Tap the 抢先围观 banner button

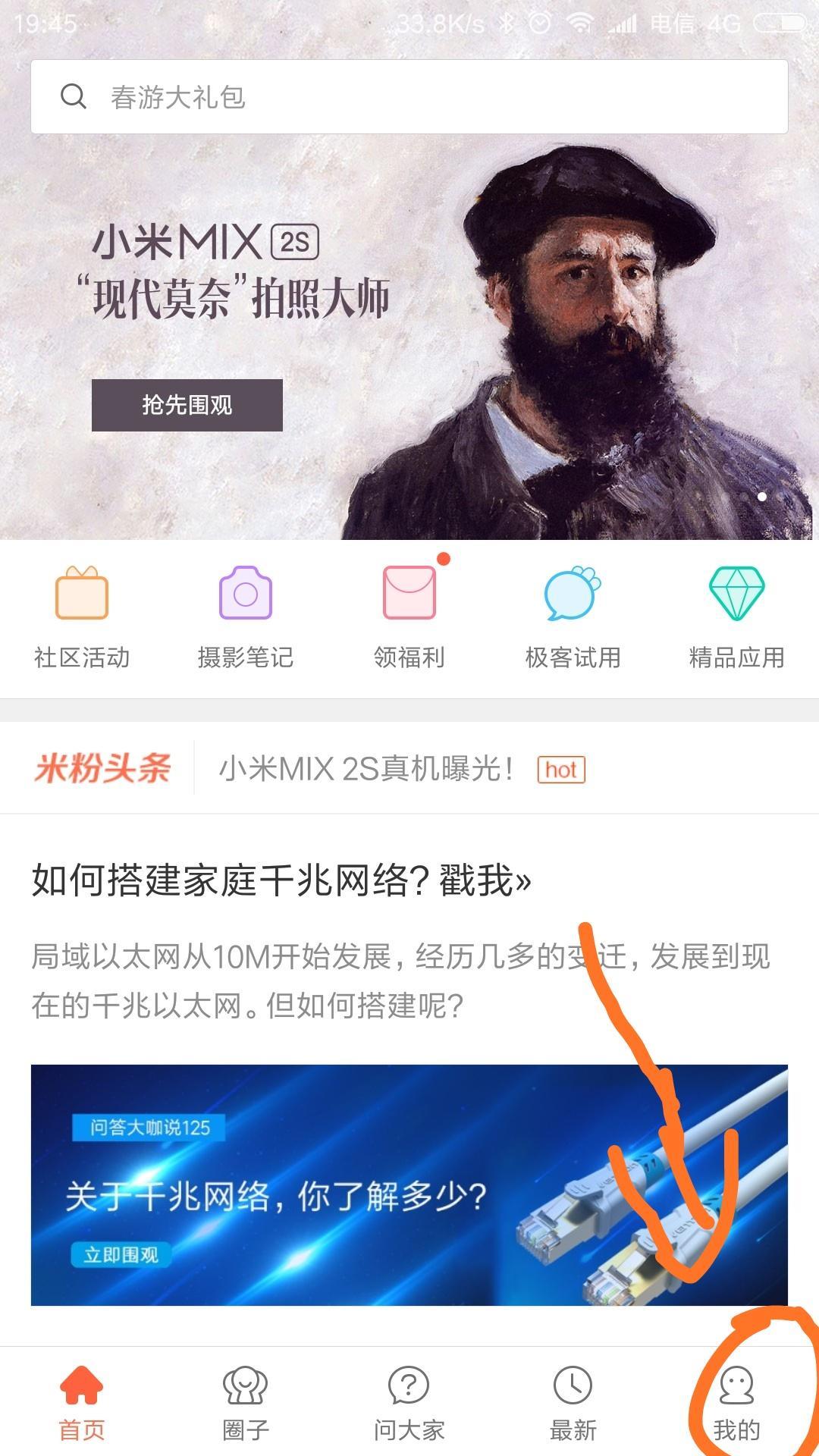(x=187, y=405)
